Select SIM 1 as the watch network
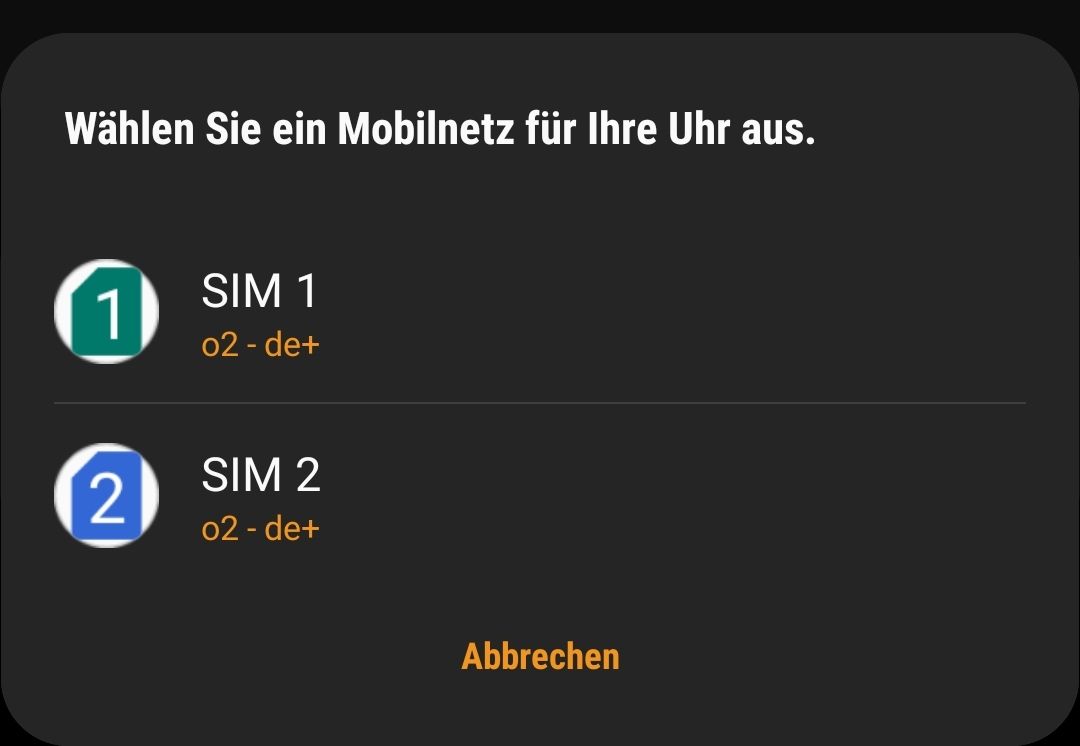 click(x=260, y=312)
